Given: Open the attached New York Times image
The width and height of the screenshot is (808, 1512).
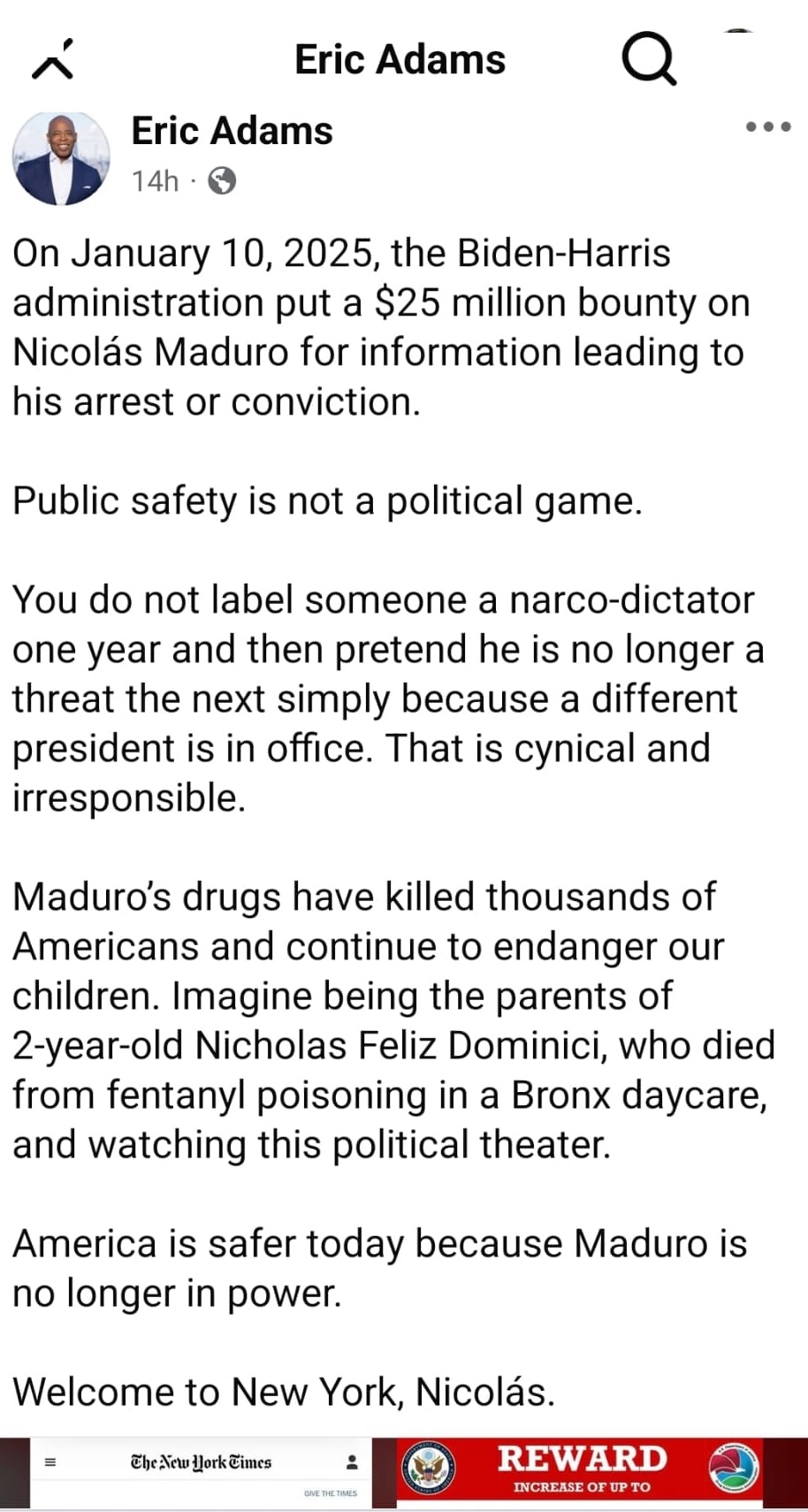Looking at the screenshot, I should (200, 1472).
